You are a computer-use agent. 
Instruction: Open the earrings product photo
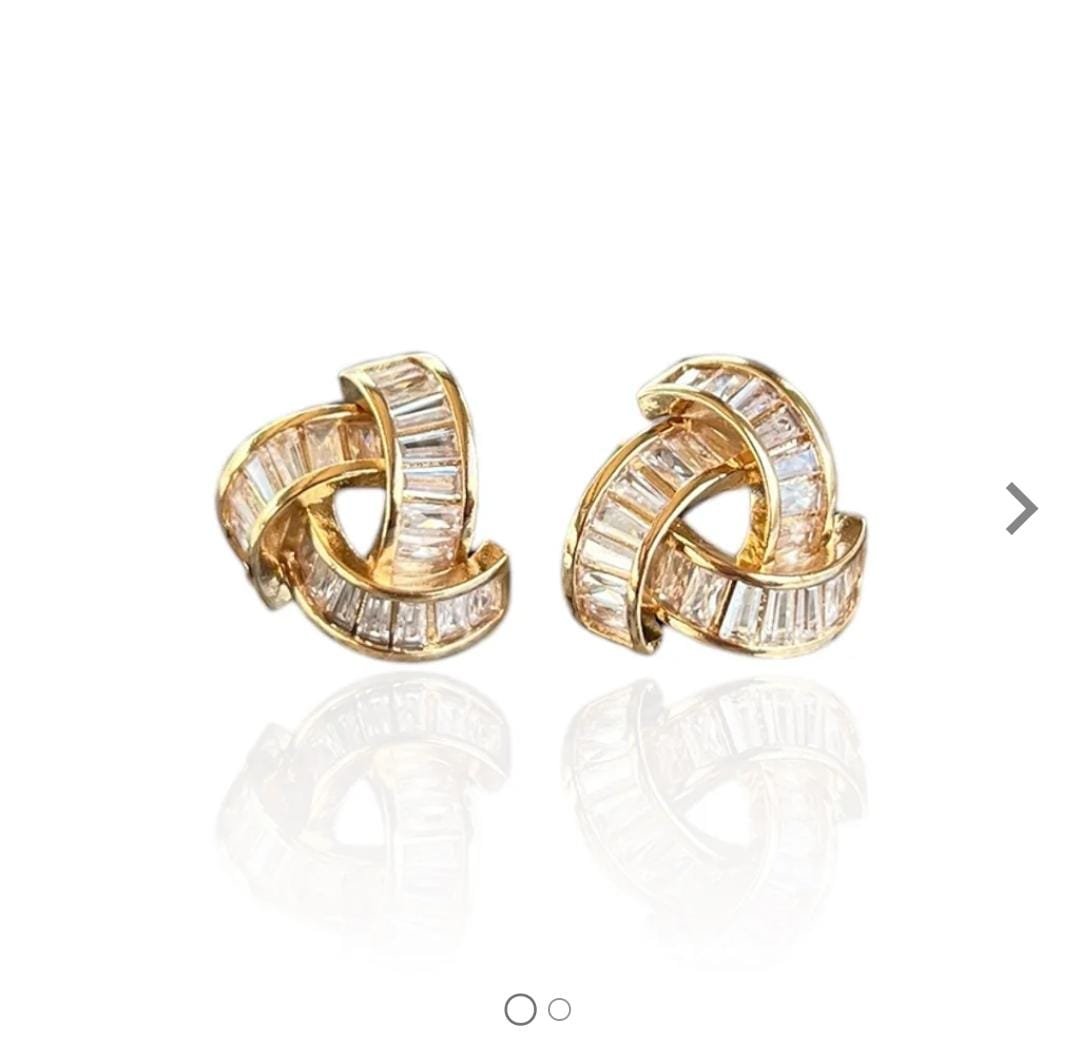pos(540,510)
